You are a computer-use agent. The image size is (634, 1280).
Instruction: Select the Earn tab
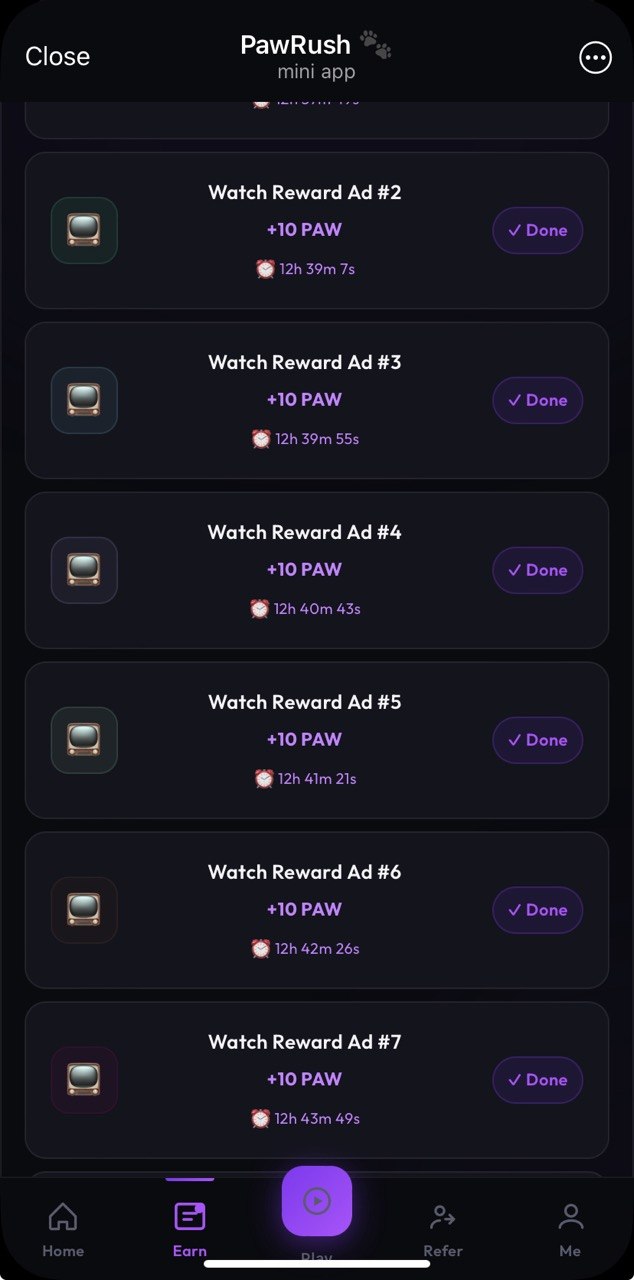coord(189,1229)
